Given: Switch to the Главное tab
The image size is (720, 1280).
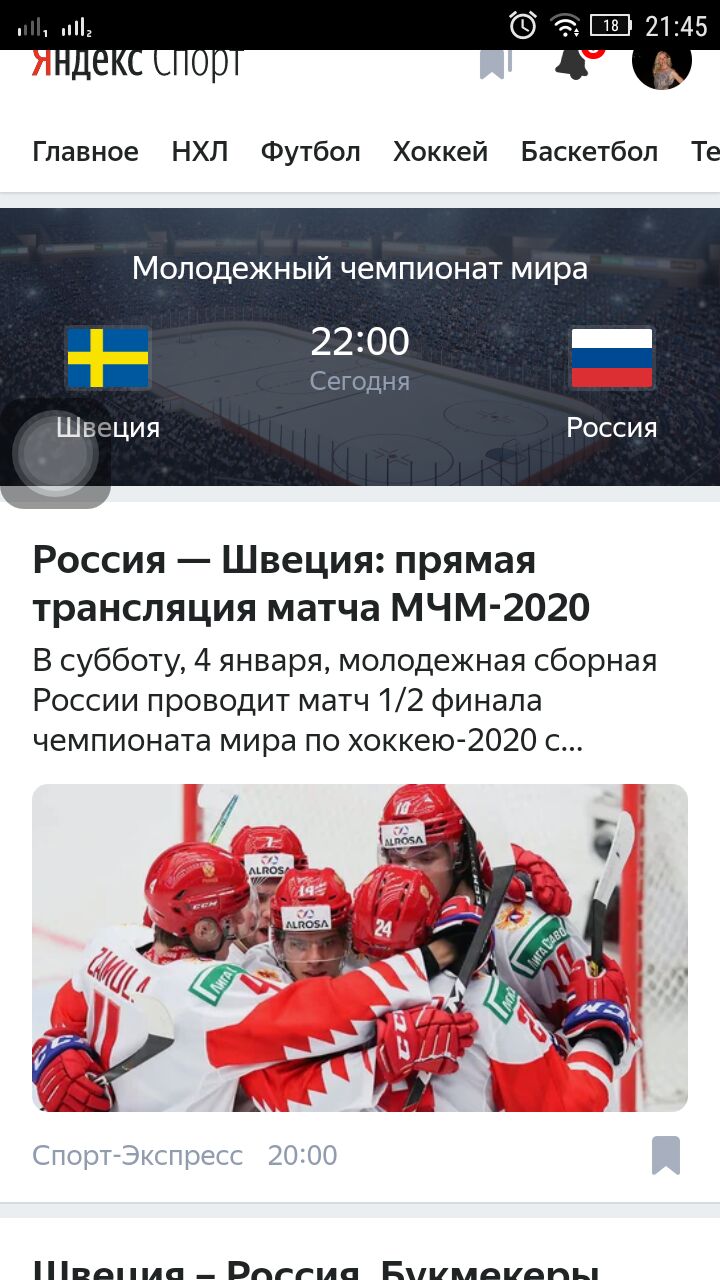Looking at the screenshot, I should click(x=86, y=152).
